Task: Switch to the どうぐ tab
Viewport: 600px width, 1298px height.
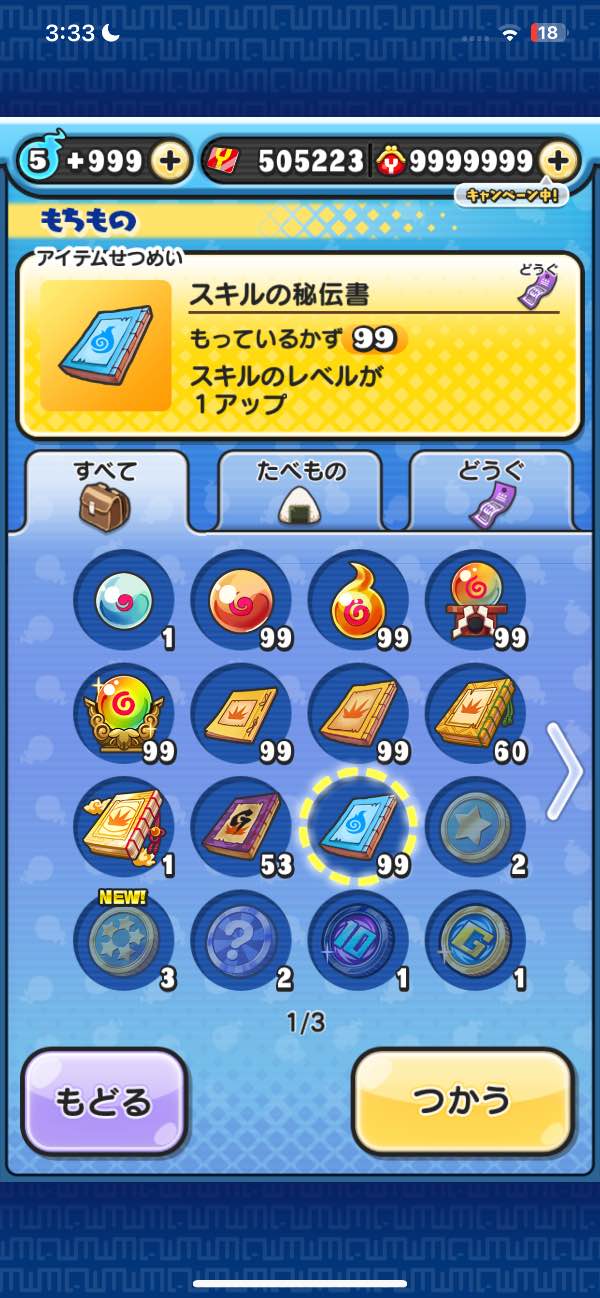Action: [x=491, y=490]
